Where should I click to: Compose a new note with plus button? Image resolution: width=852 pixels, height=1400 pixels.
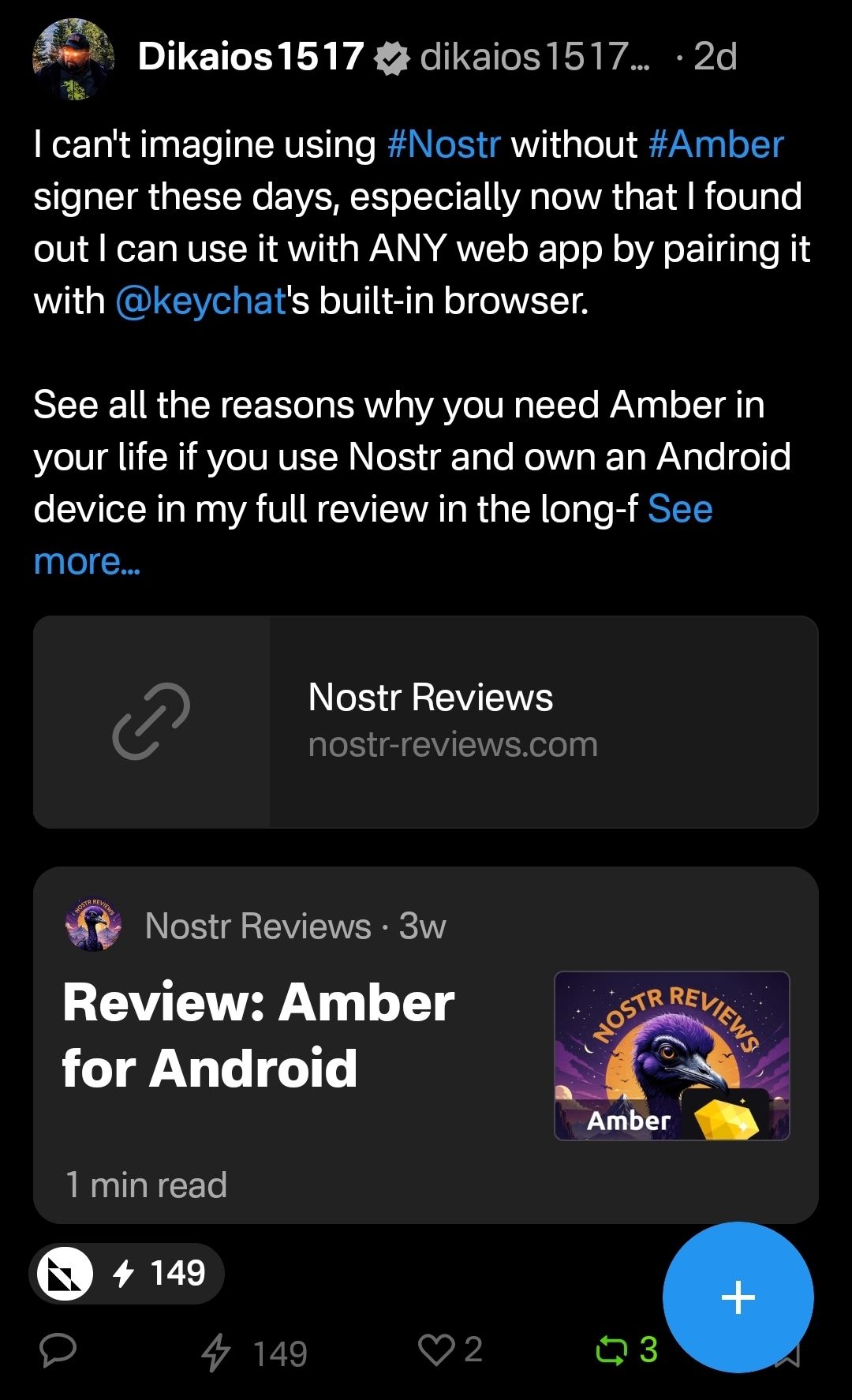(738, 1297)
